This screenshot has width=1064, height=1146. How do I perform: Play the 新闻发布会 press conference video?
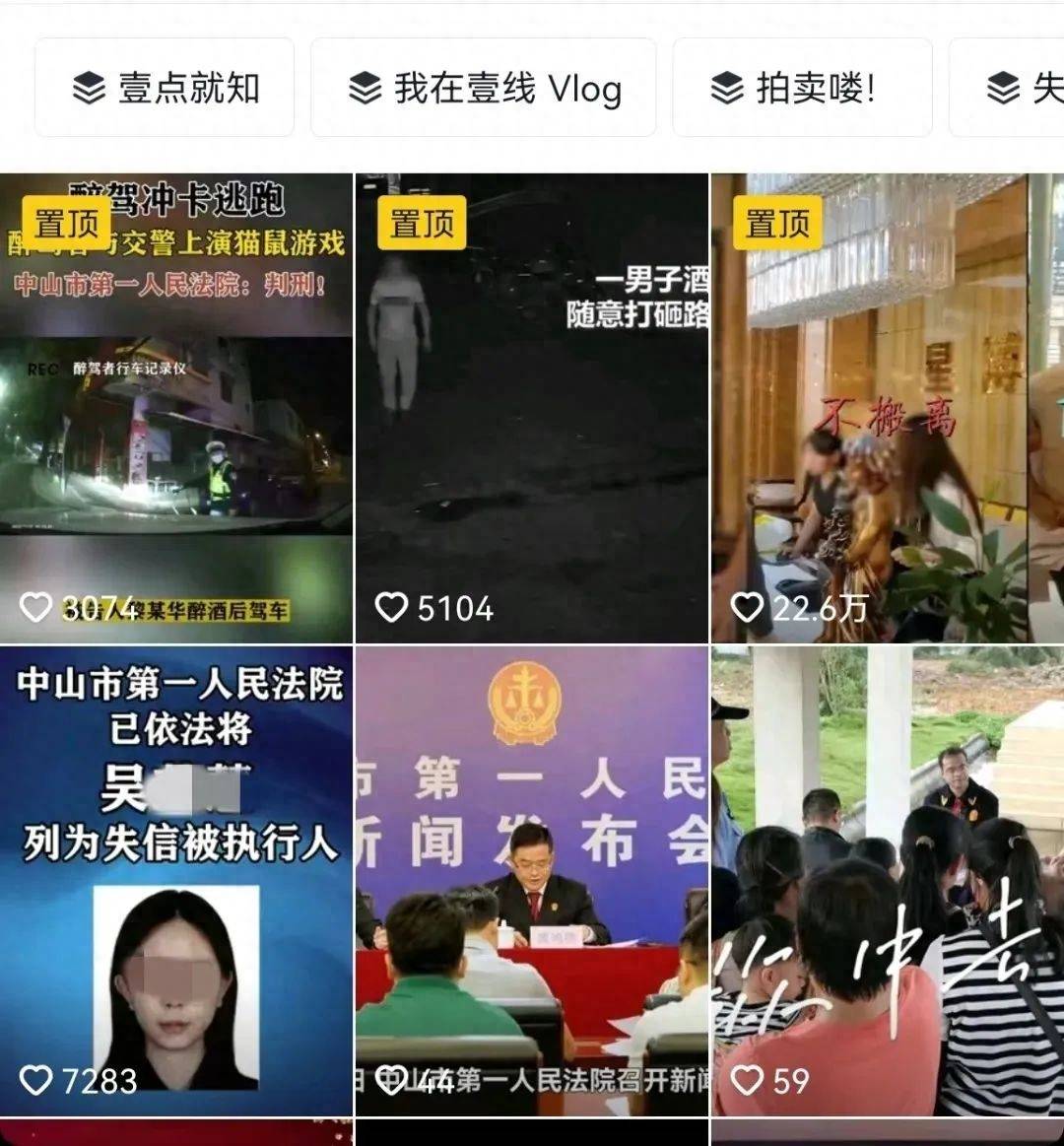click(x=531, y=880)
